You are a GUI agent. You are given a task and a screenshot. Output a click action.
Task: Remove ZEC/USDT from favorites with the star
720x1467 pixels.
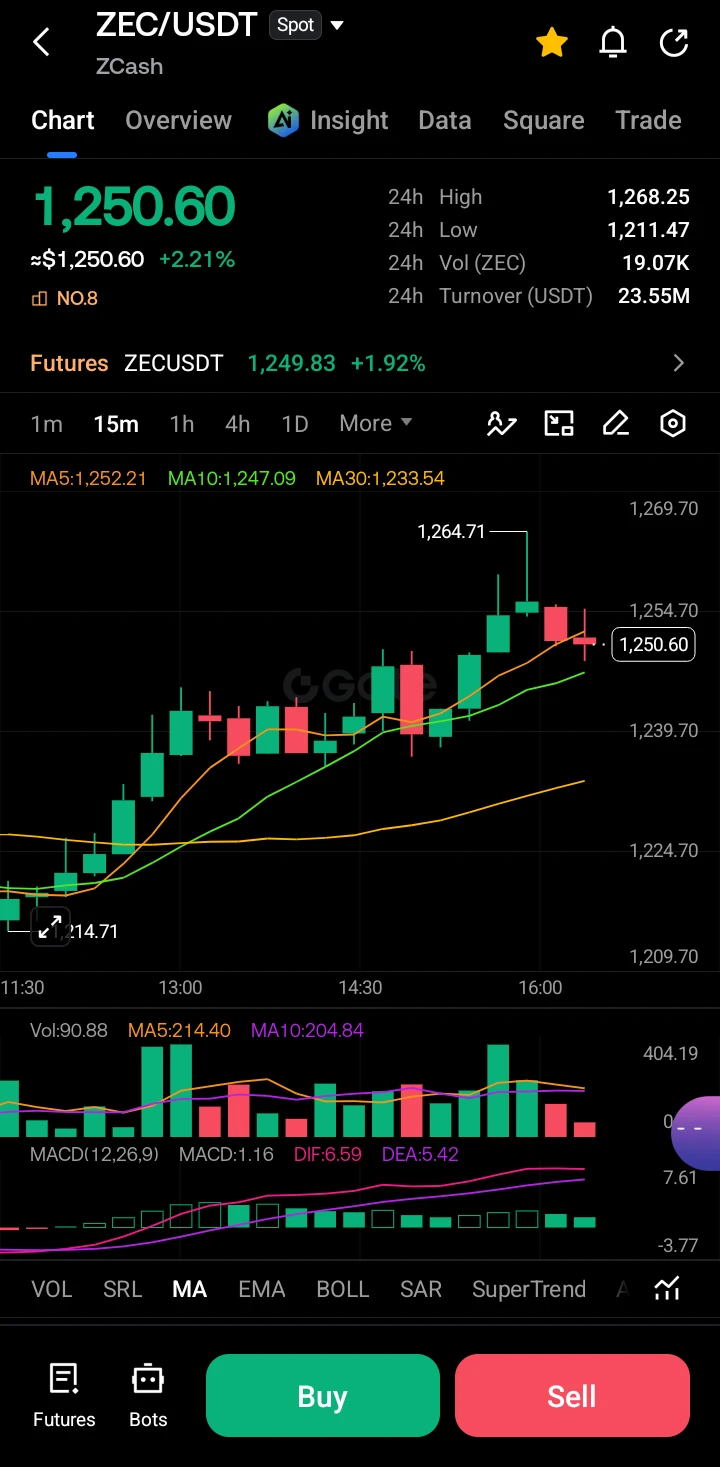pos(552,42)
